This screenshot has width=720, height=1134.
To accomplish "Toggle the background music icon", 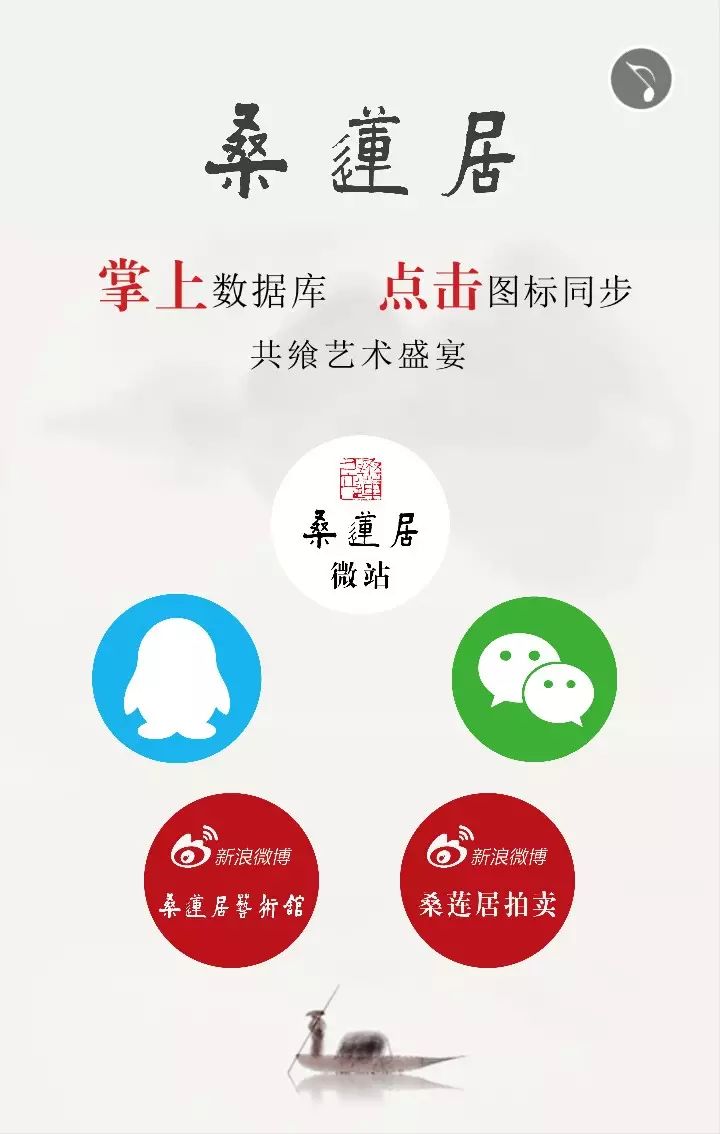I will click(x=641, y=78).
